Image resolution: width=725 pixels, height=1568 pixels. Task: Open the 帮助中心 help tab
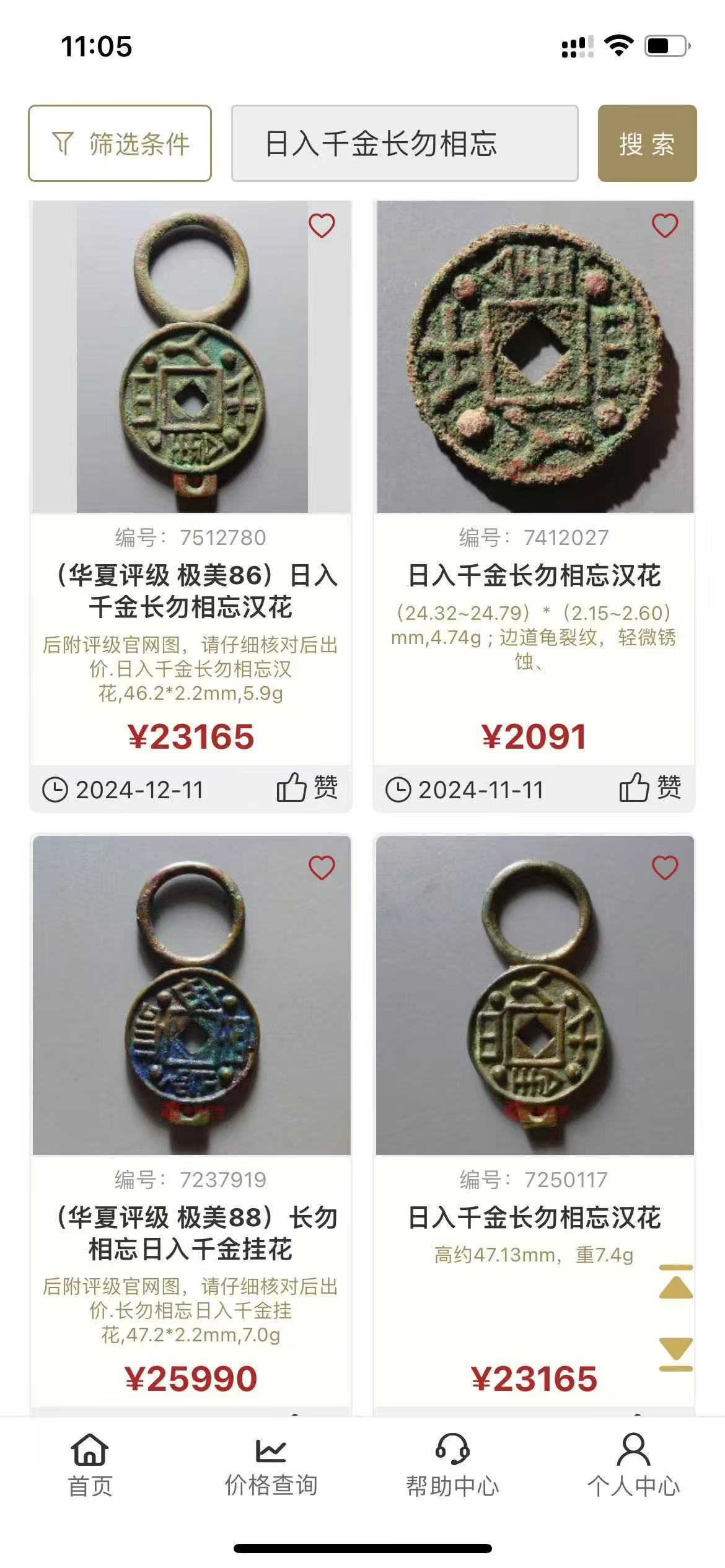453,1465
